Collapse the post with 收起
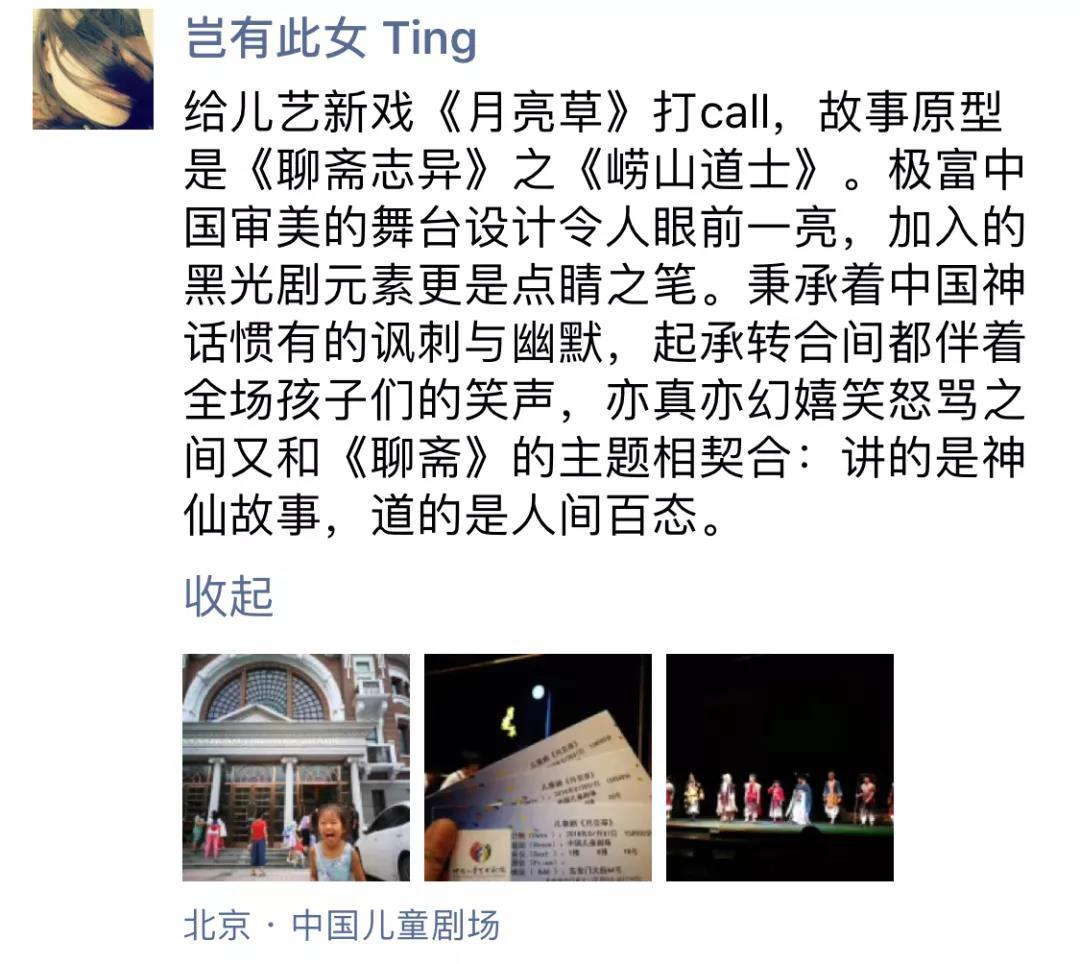This screenshot has height=964, width=1080. tap(228, 597)
